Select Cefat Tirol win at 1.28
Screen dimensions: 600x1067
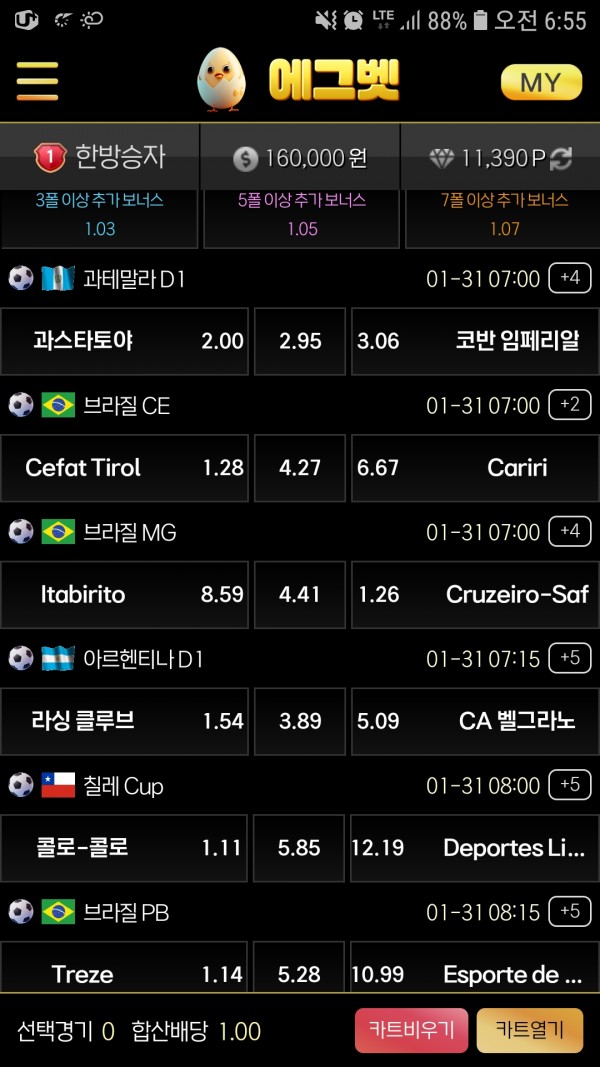(x=124, y=468)
